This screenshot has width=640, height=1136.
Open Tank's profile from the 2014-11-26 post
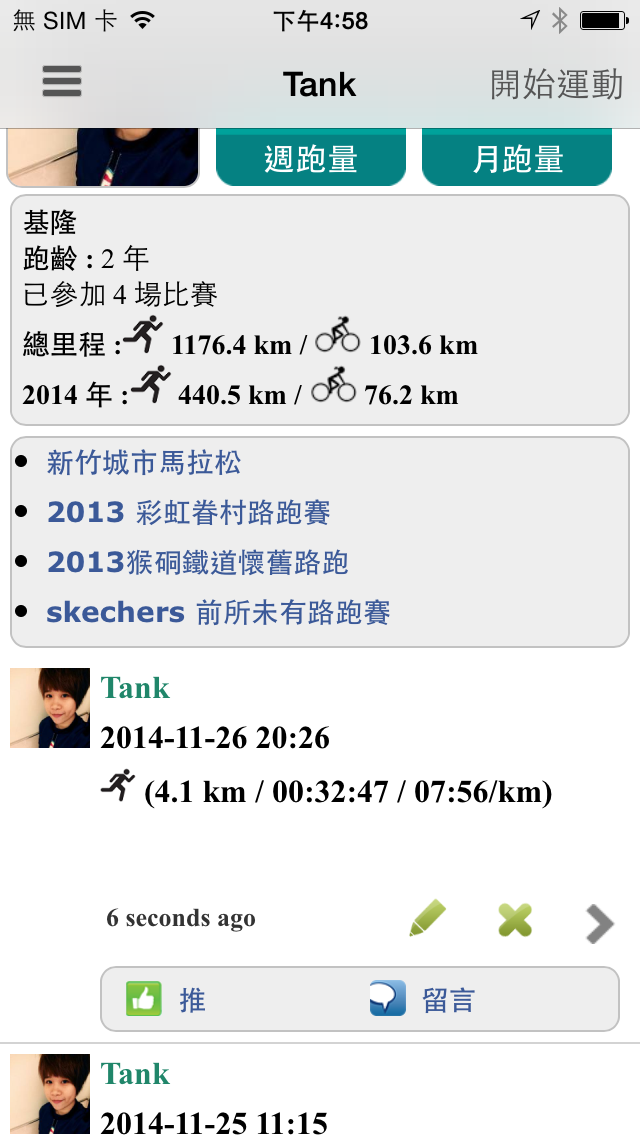click(136, 688)
